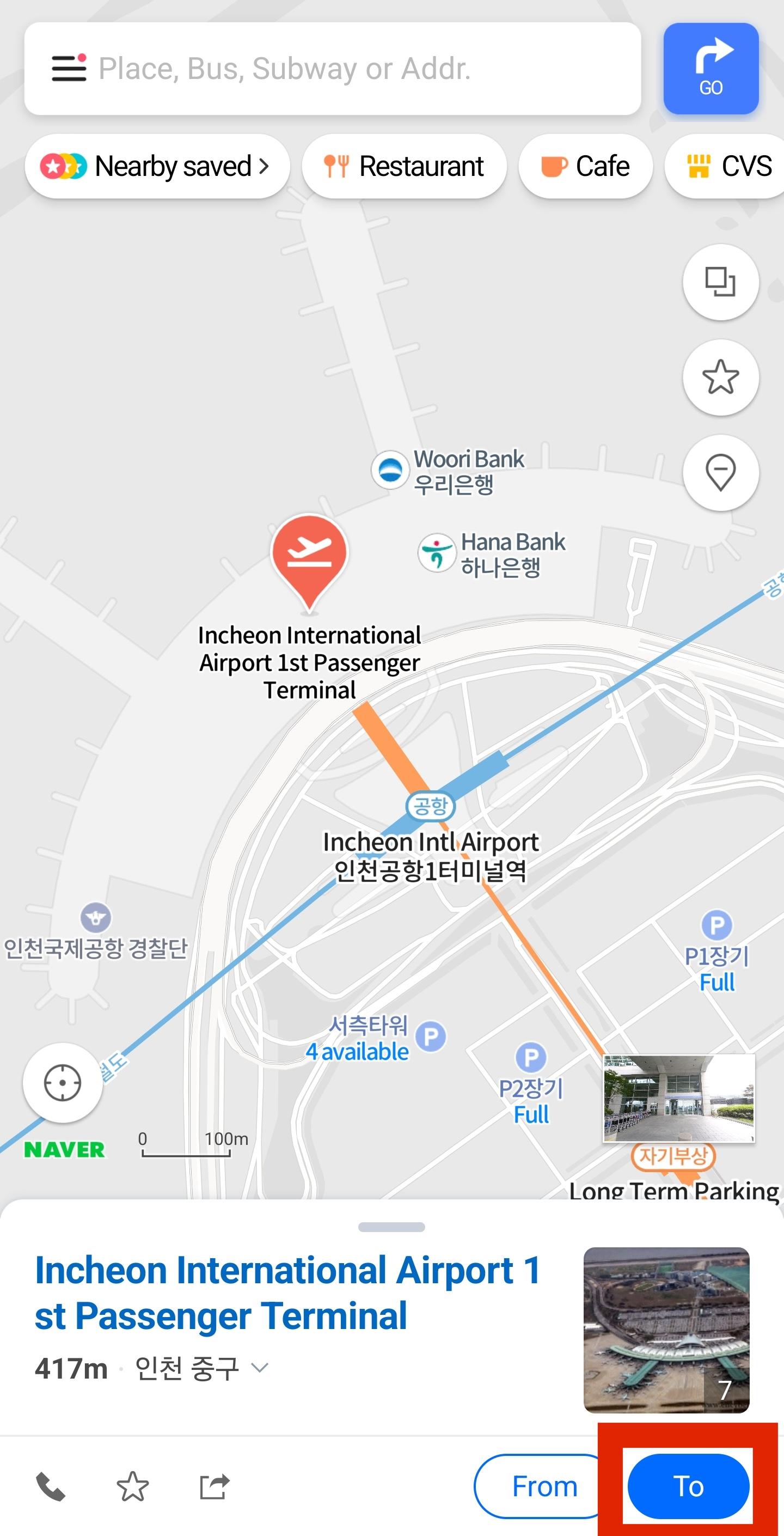The image size is (784, 1536).
Task: Open the hamburger menu
Action: (69, 68)
